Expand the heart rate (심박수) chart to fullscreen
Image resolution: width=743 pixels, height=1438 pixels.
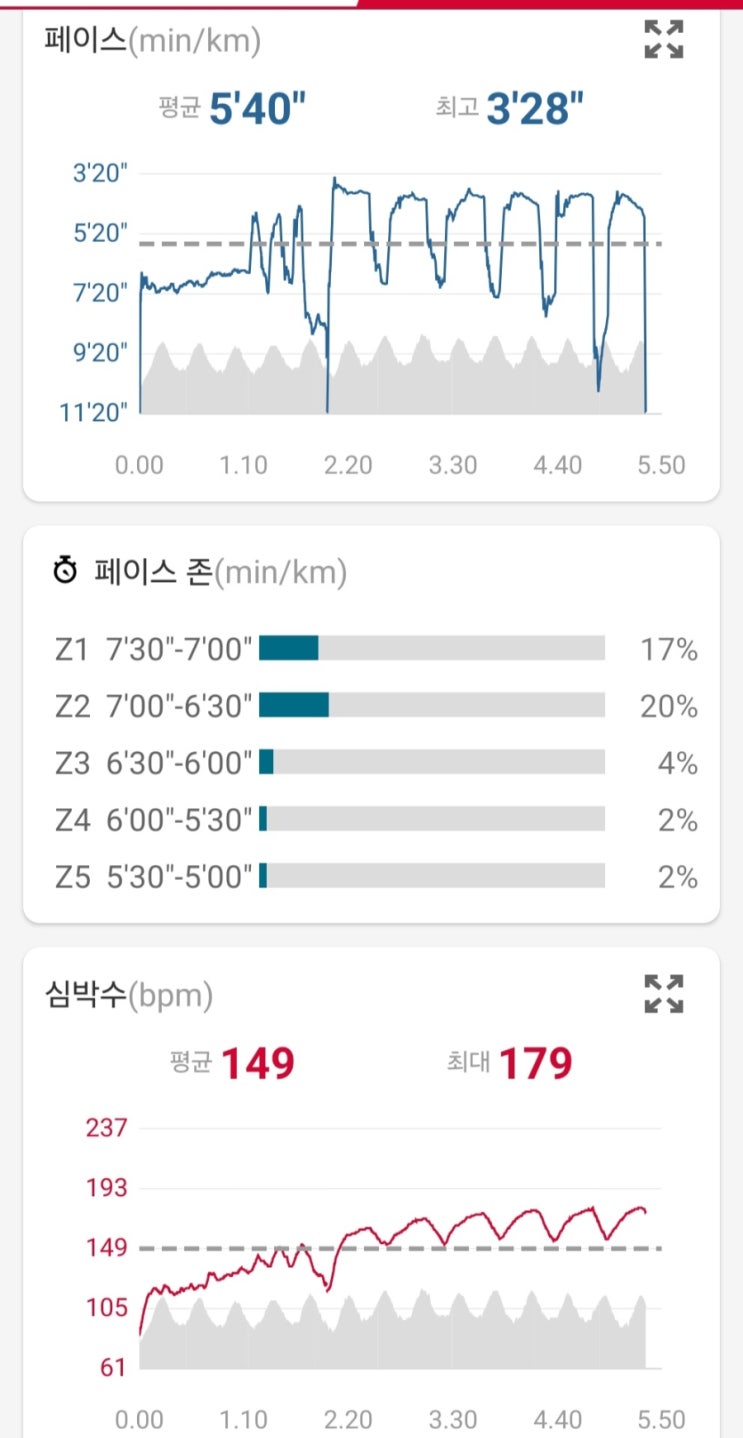[664, 993]
